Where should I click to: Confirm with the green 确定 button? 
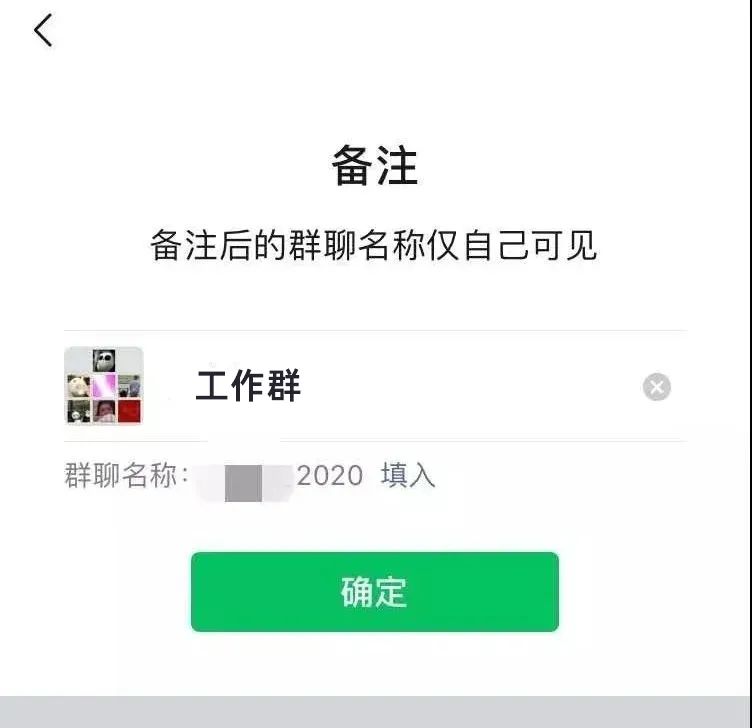[375, 592]
